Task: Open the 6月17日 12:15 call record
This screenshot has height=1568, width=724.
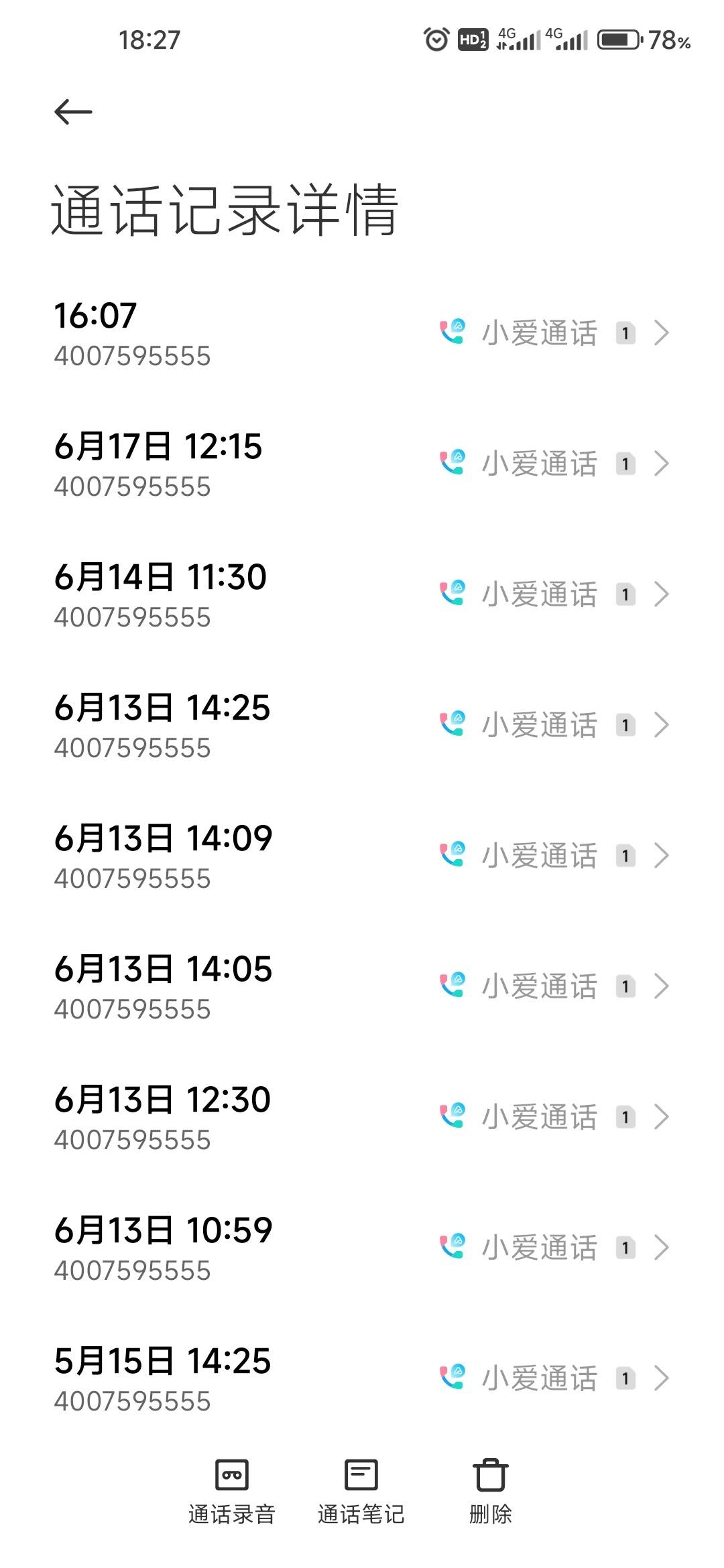Action: point(362,464)
